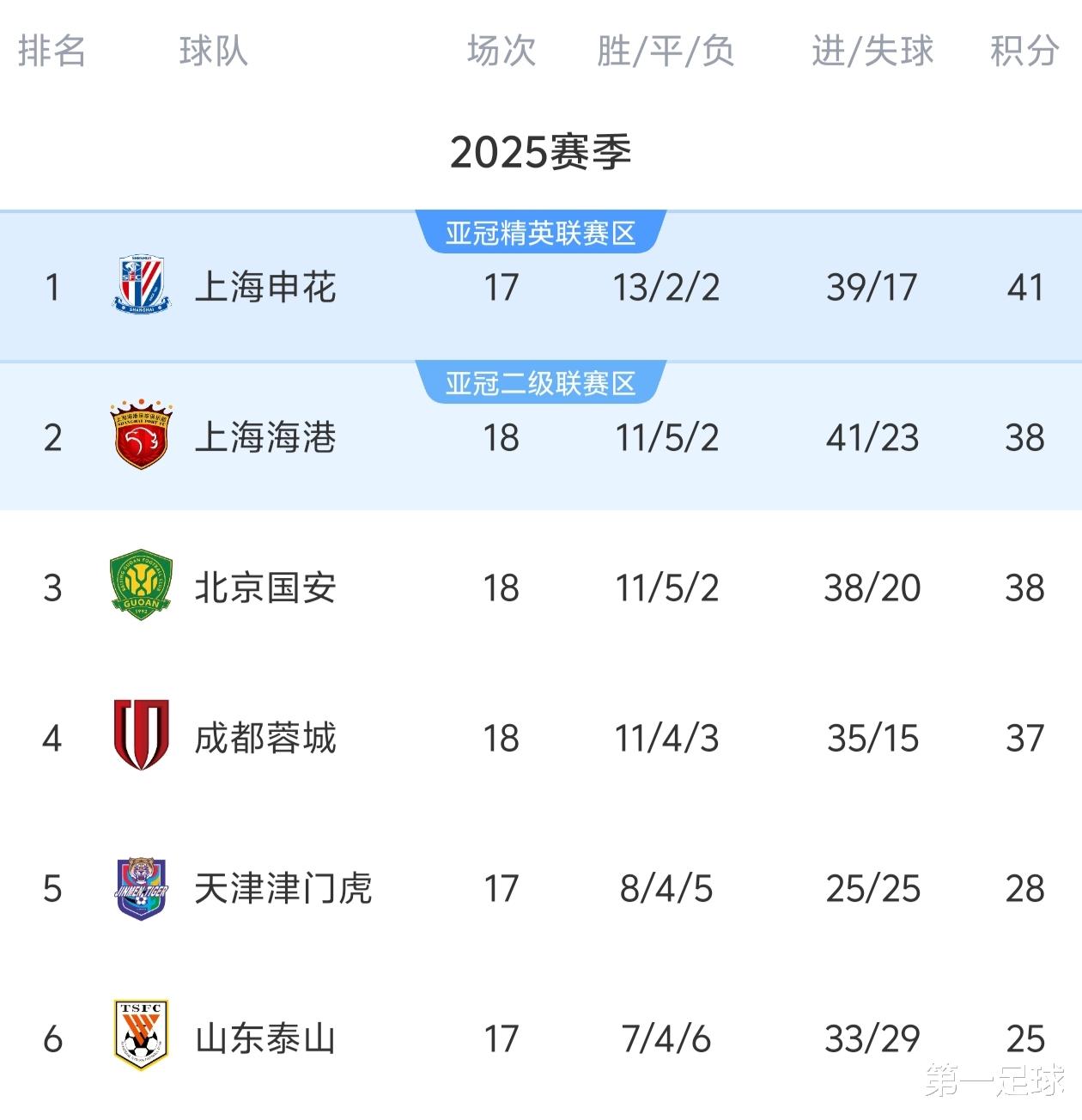Open the 上海申花 team row
Viewport: 1082px width, 1120px height.
click(264, 287)
